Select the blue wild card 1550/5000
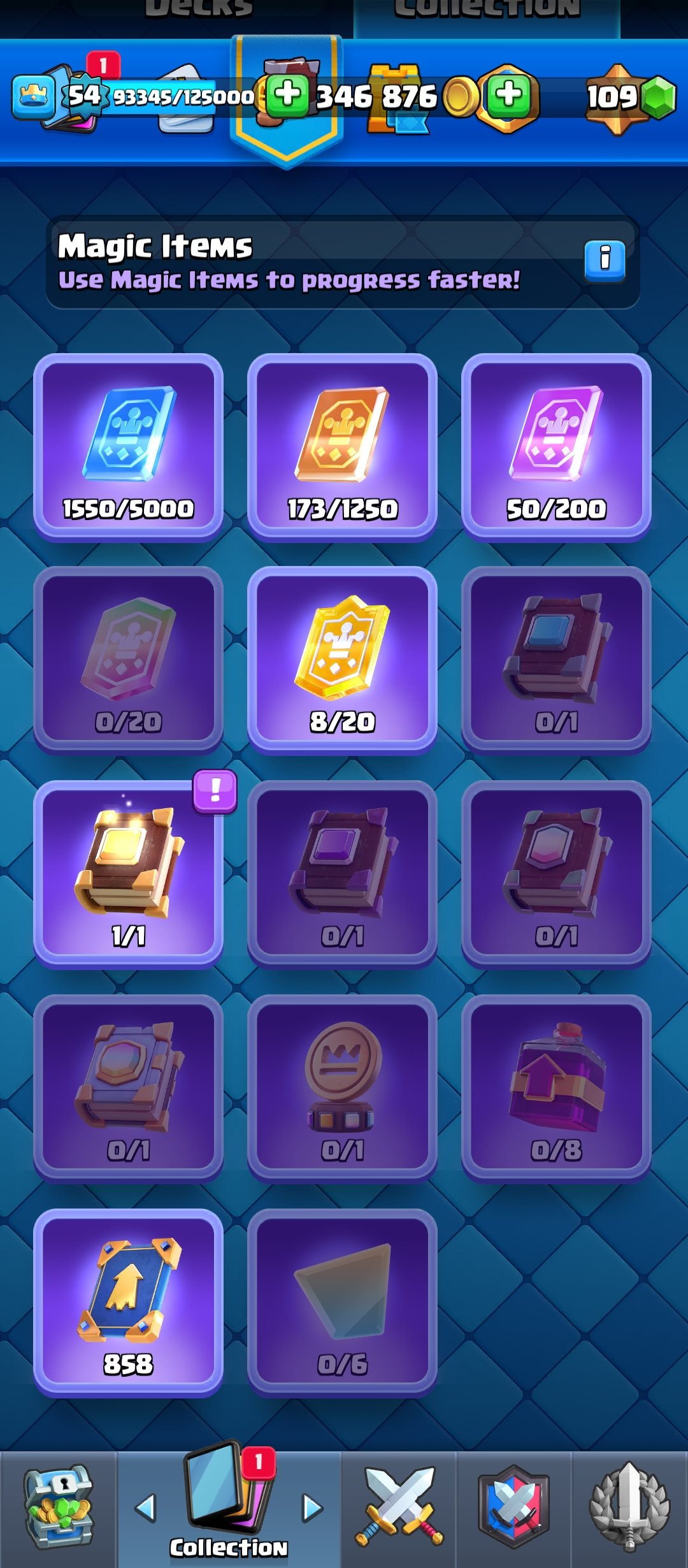688x1568 pixels. coord(128,447)
